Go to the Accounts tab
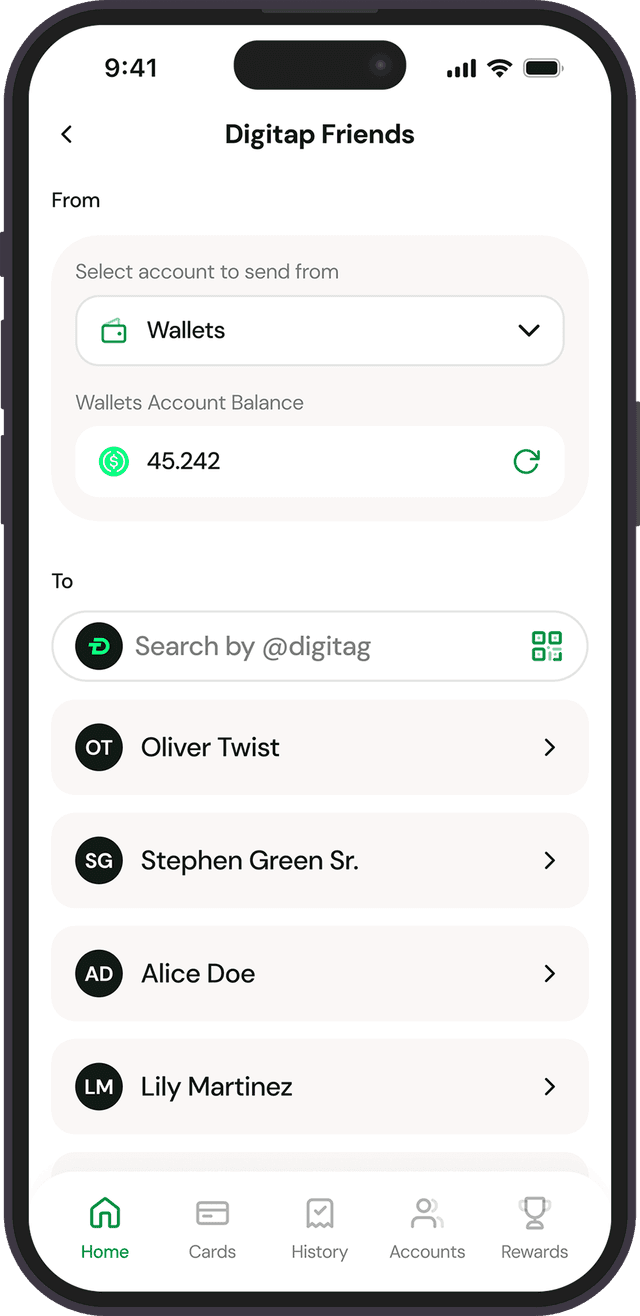640x1316 pixels. (427, 1229)
